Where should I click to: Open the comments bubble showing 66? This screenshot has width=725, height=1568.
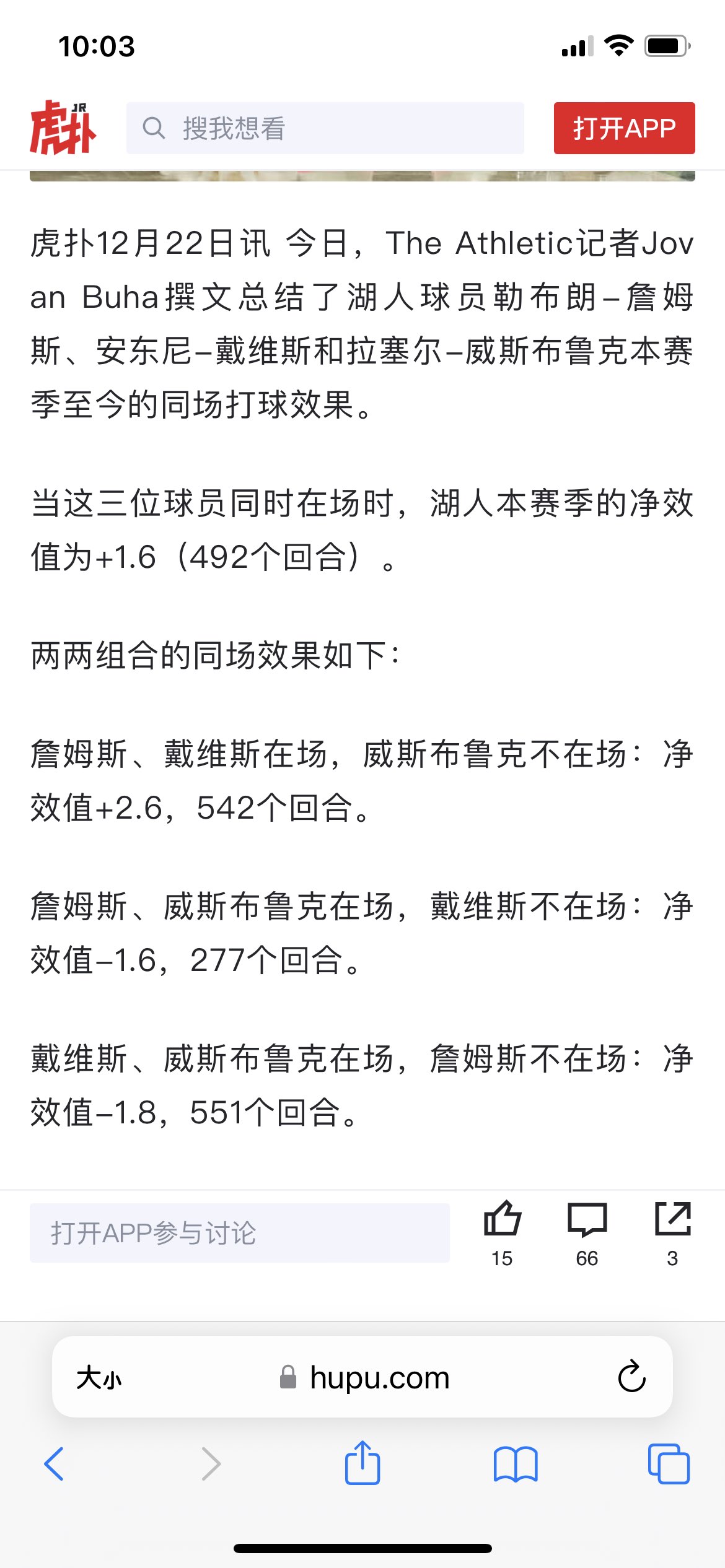tap(587, 1220)
